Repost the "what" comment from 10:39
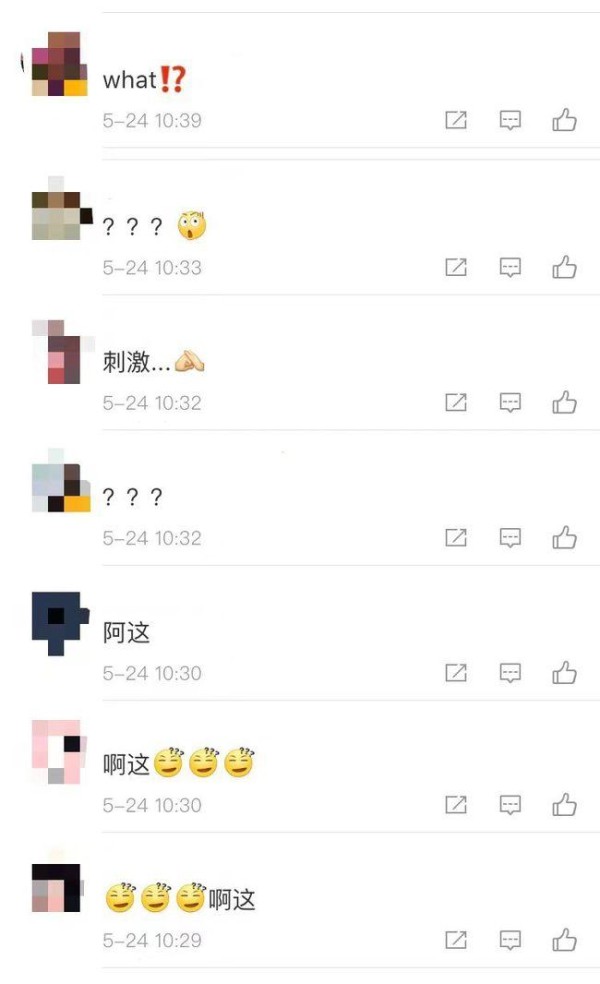600x984 pixels. (456, 119)
